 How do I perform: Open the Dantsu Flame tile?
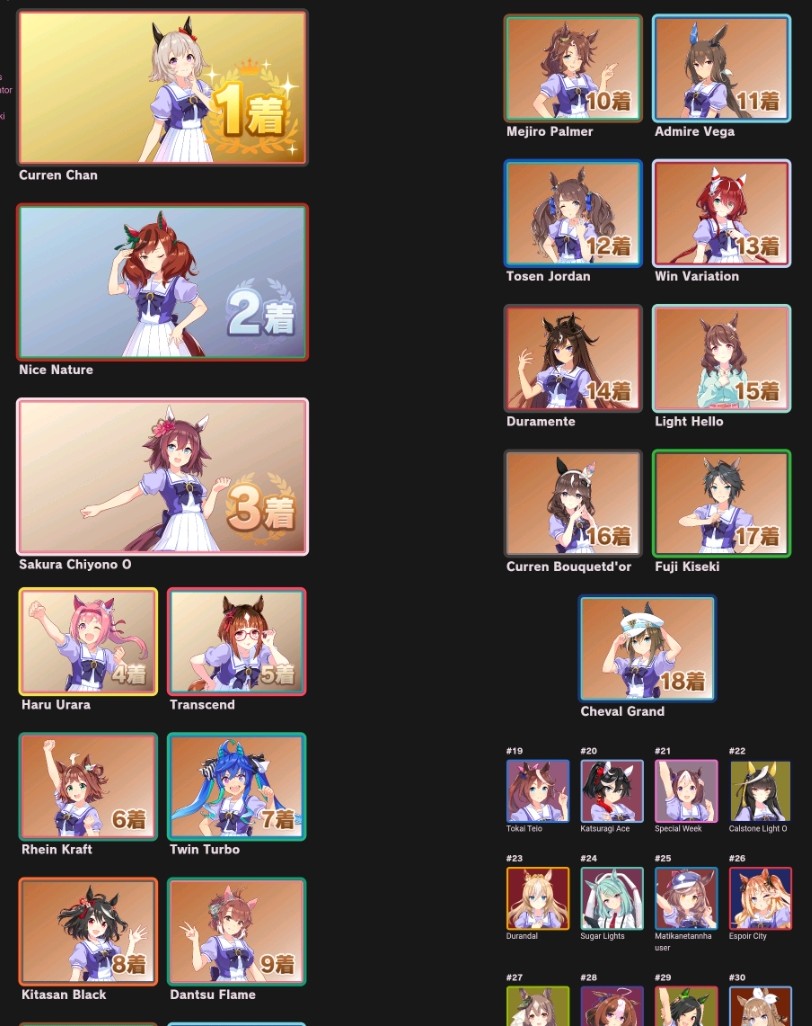click(237, 932)
